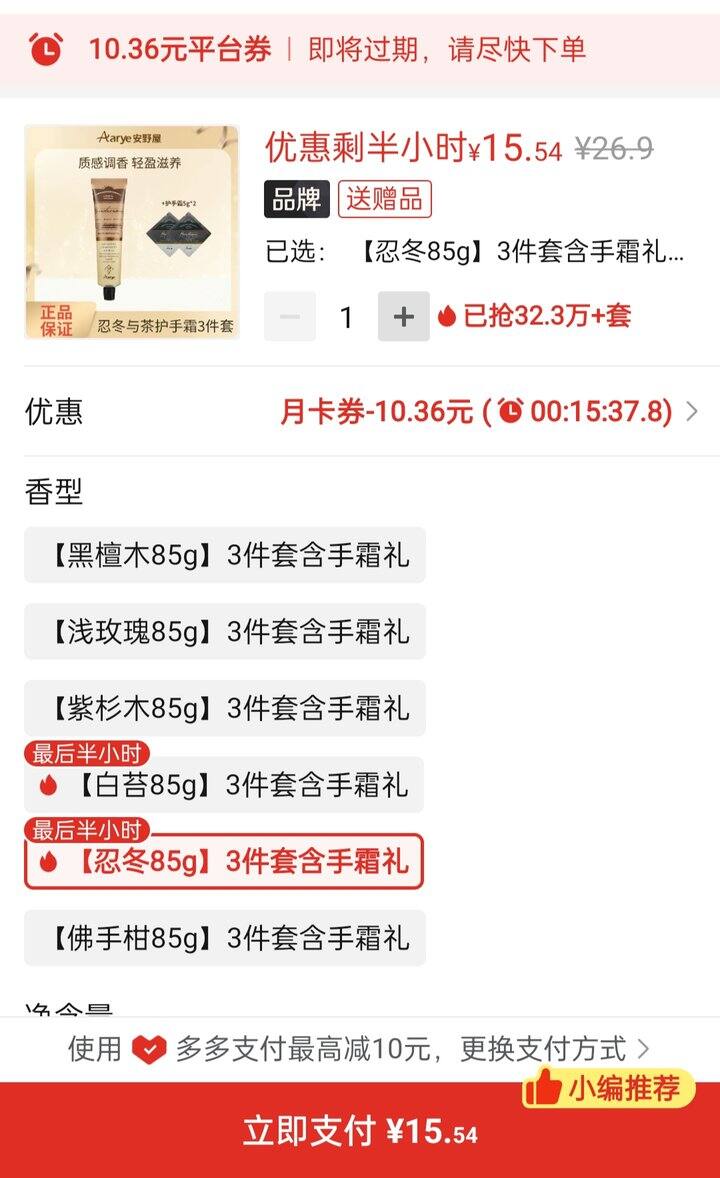Decrease quantity with the minus button
The height and width of the screenshot is (1178, 720).
click(290, 317)
